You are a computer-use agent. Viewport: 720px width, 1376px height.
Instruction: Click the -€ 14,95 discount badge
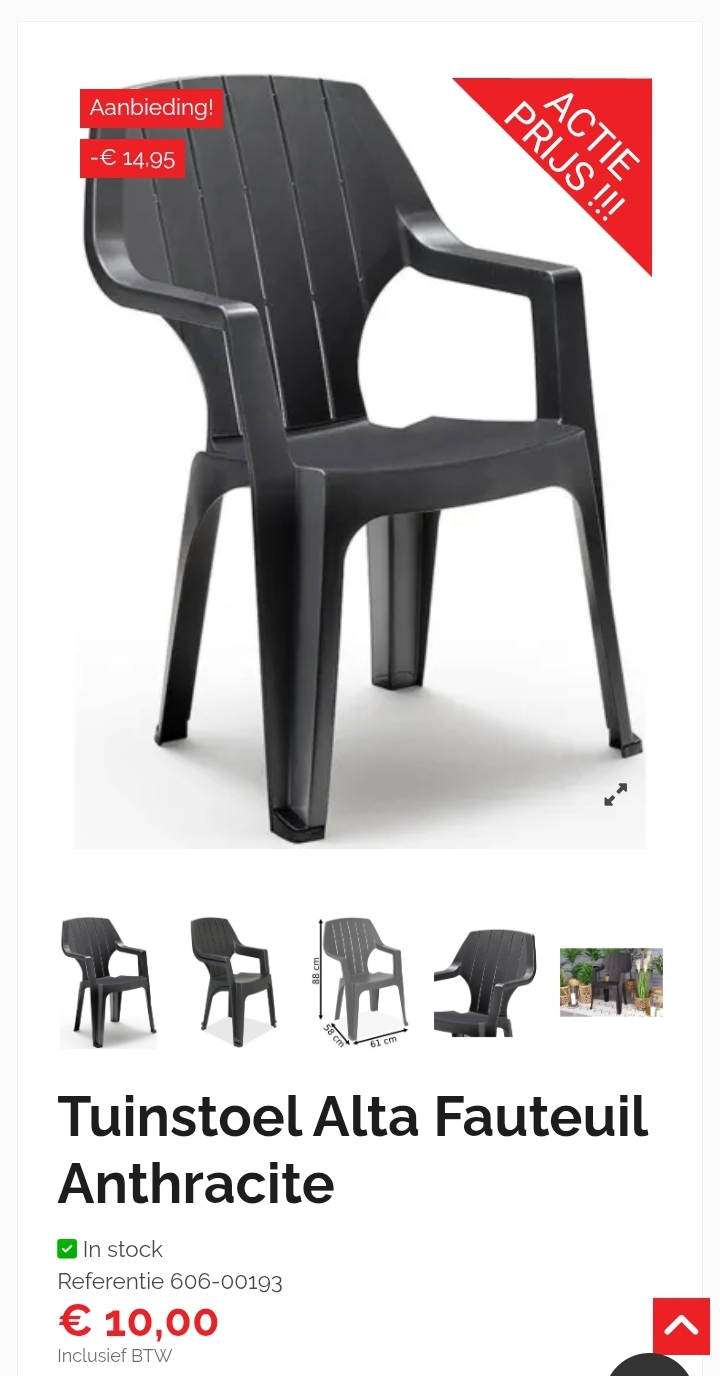[132, 157]
